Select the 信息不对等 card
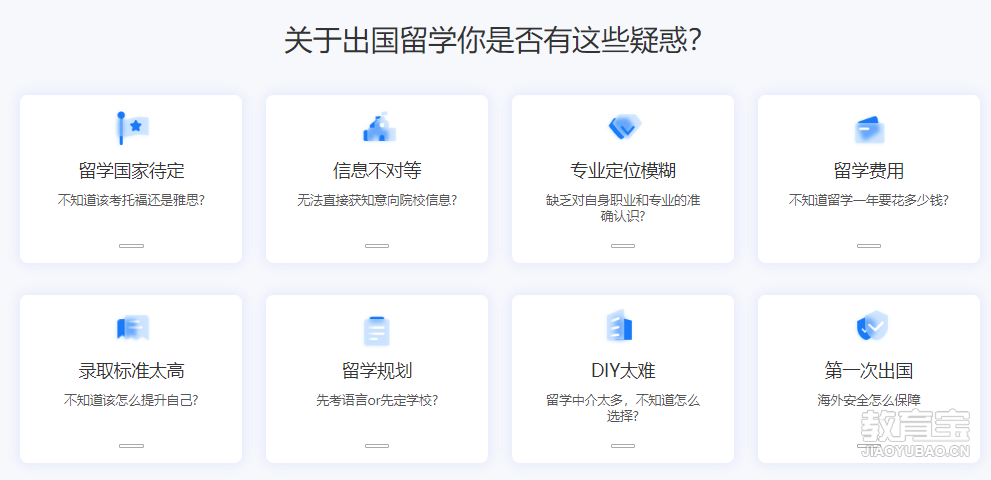Image resolution: width=991 pixels, height=480 pixels. 377,179
